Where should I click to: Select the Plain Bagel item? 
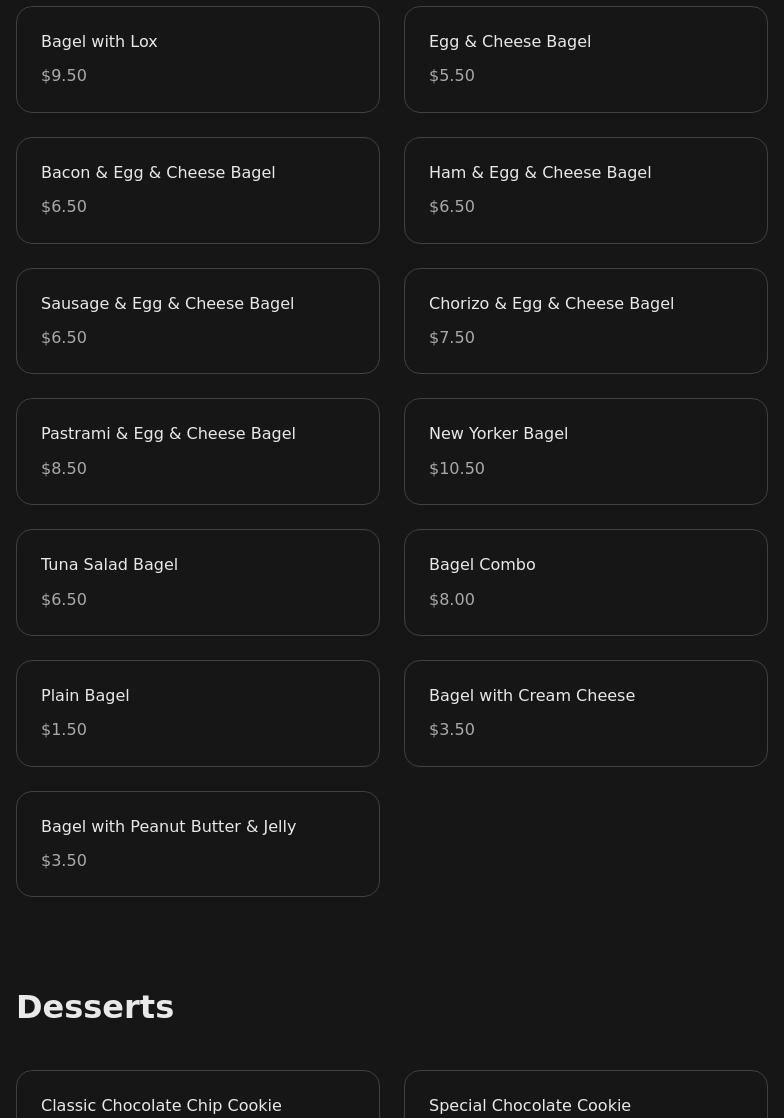(198, 713)
